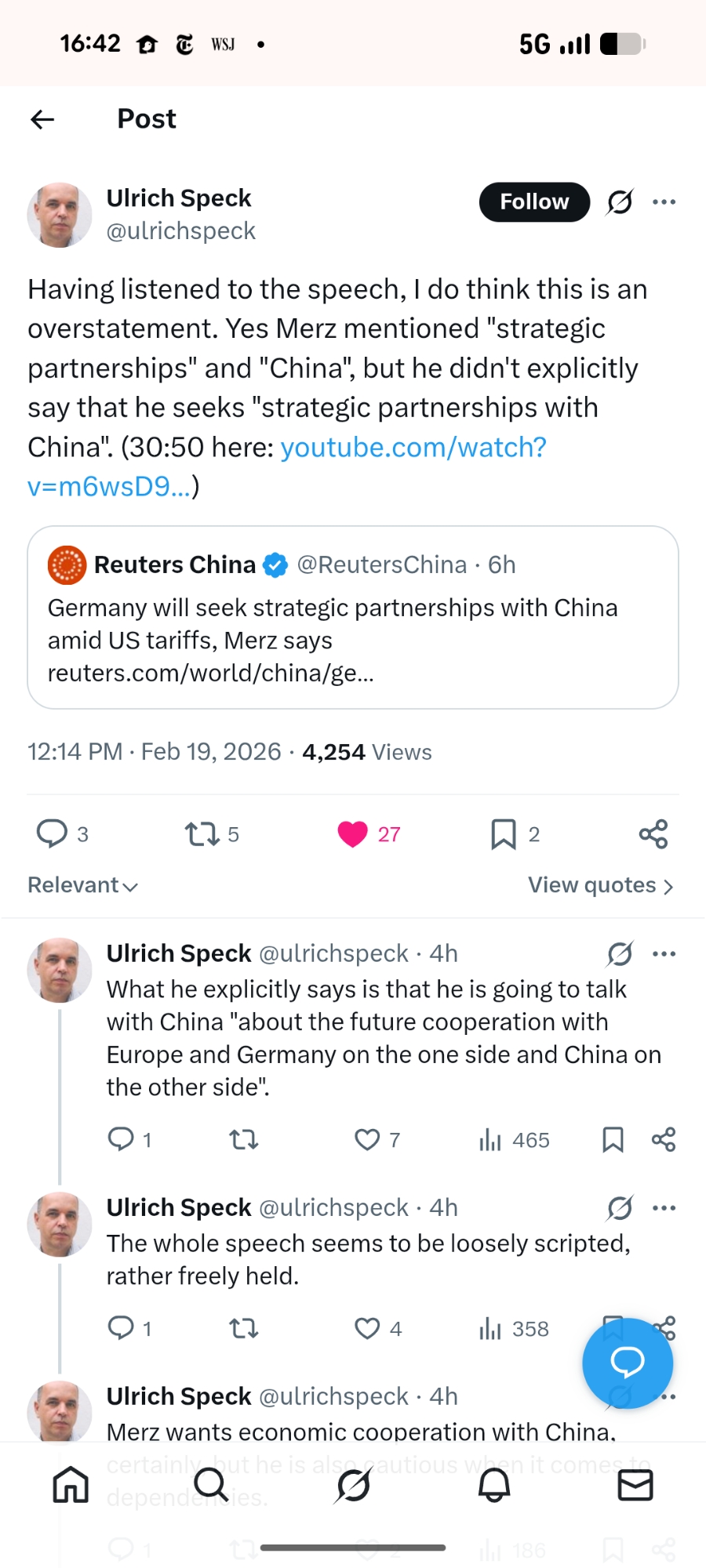Like the reply starting "What he explicitly says"
This screenshot has width=706, height=1568.
tap(367, 1139)
